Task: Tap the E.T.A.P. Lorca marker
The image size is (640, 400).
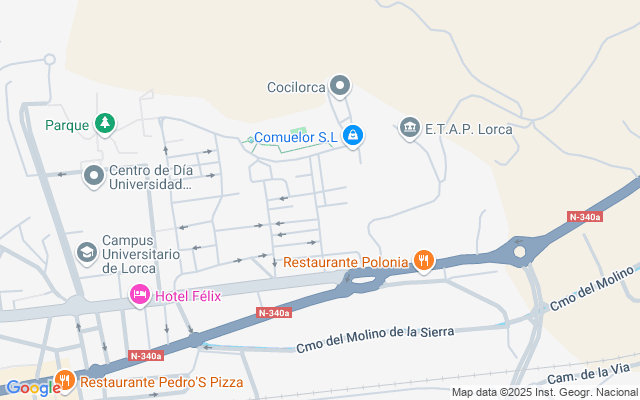Action: click(409, 128)
